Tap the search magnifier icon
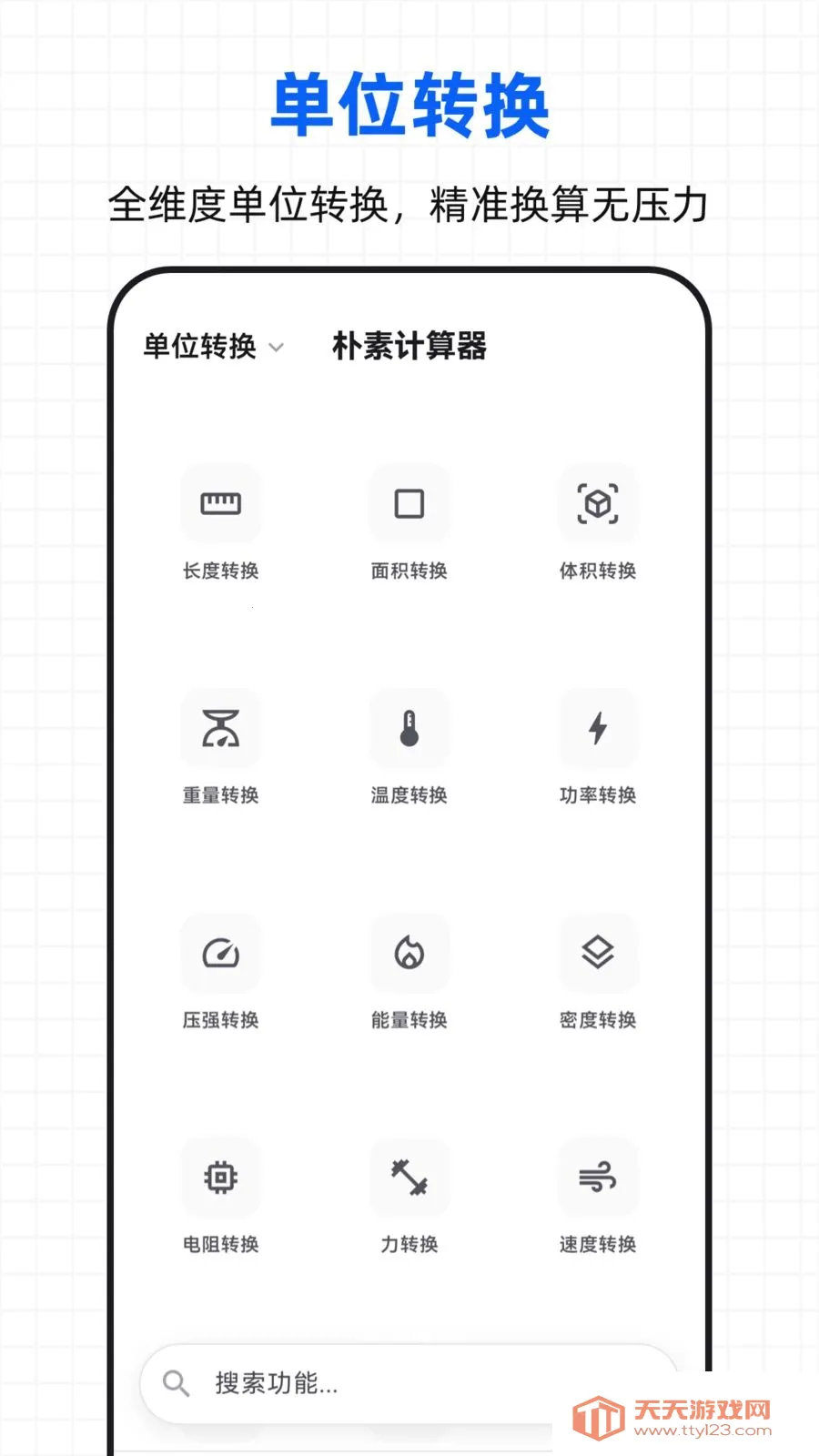819x1456 pixels. pyautogui.click(x=177, y=1382)
